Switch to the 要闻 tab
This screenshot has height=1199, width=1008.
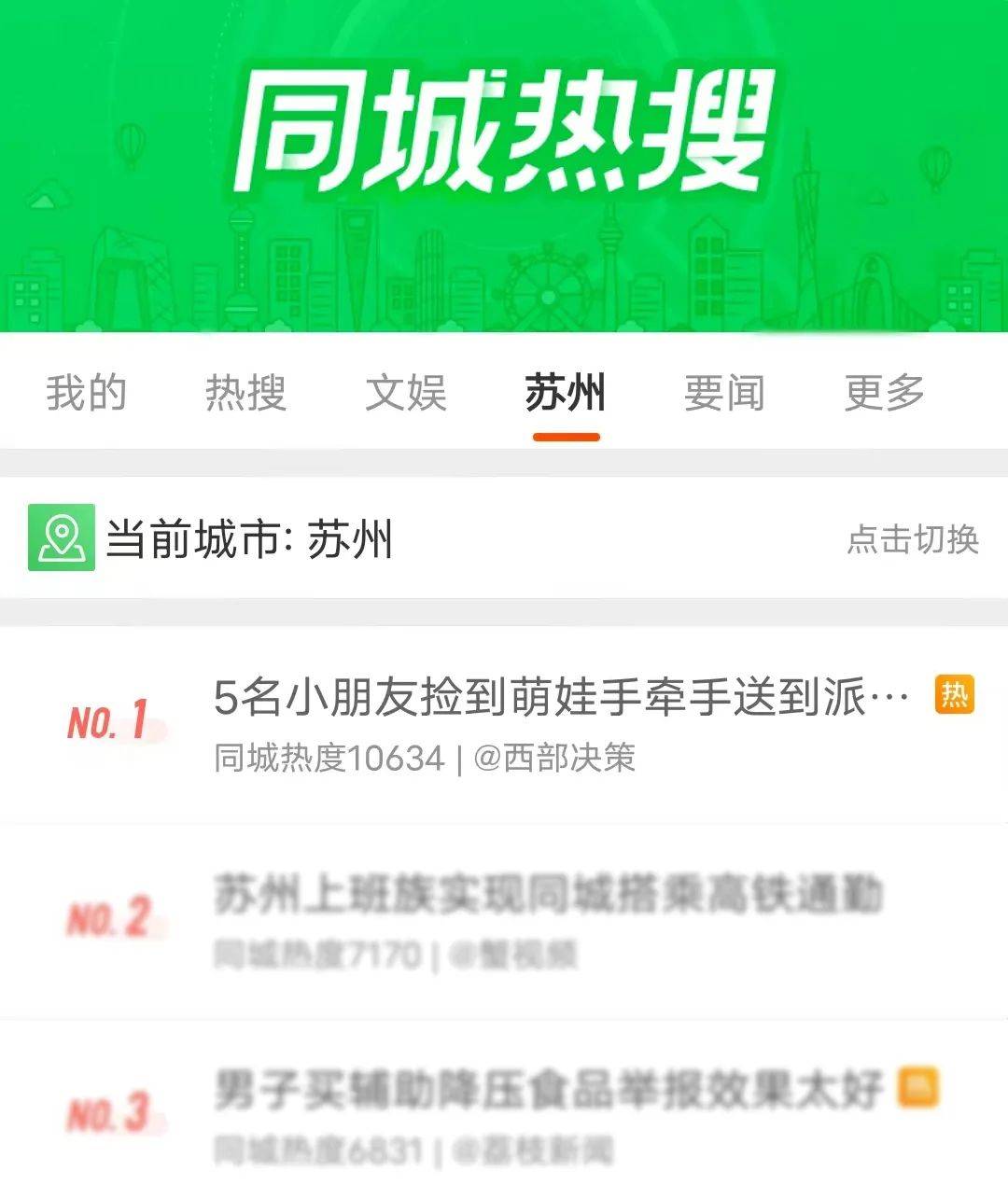point(724,392)
